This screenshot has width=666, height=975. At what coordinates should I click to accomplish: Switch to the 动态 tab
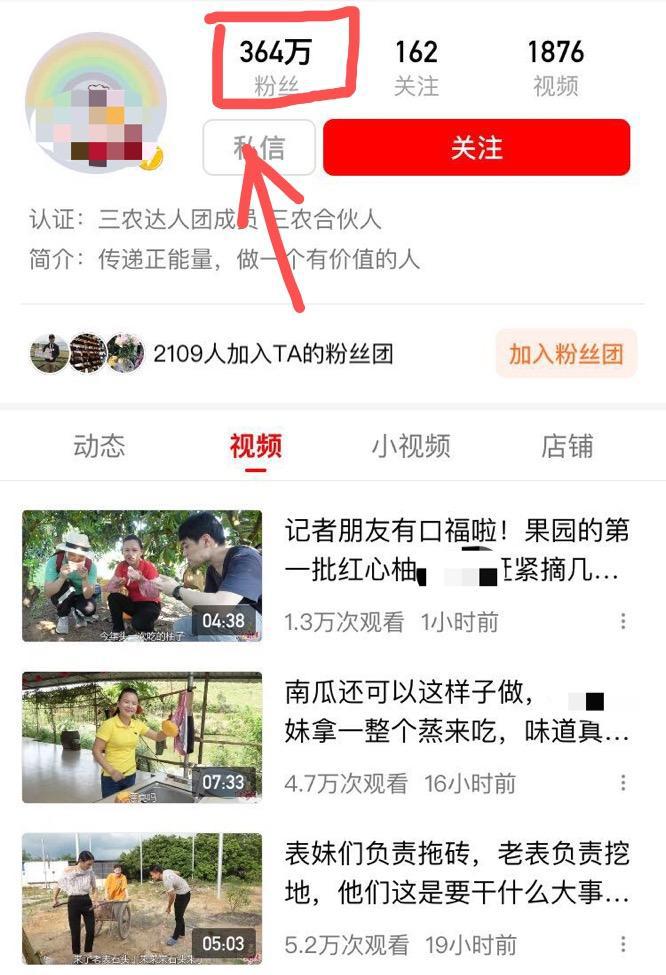(99, 446)
